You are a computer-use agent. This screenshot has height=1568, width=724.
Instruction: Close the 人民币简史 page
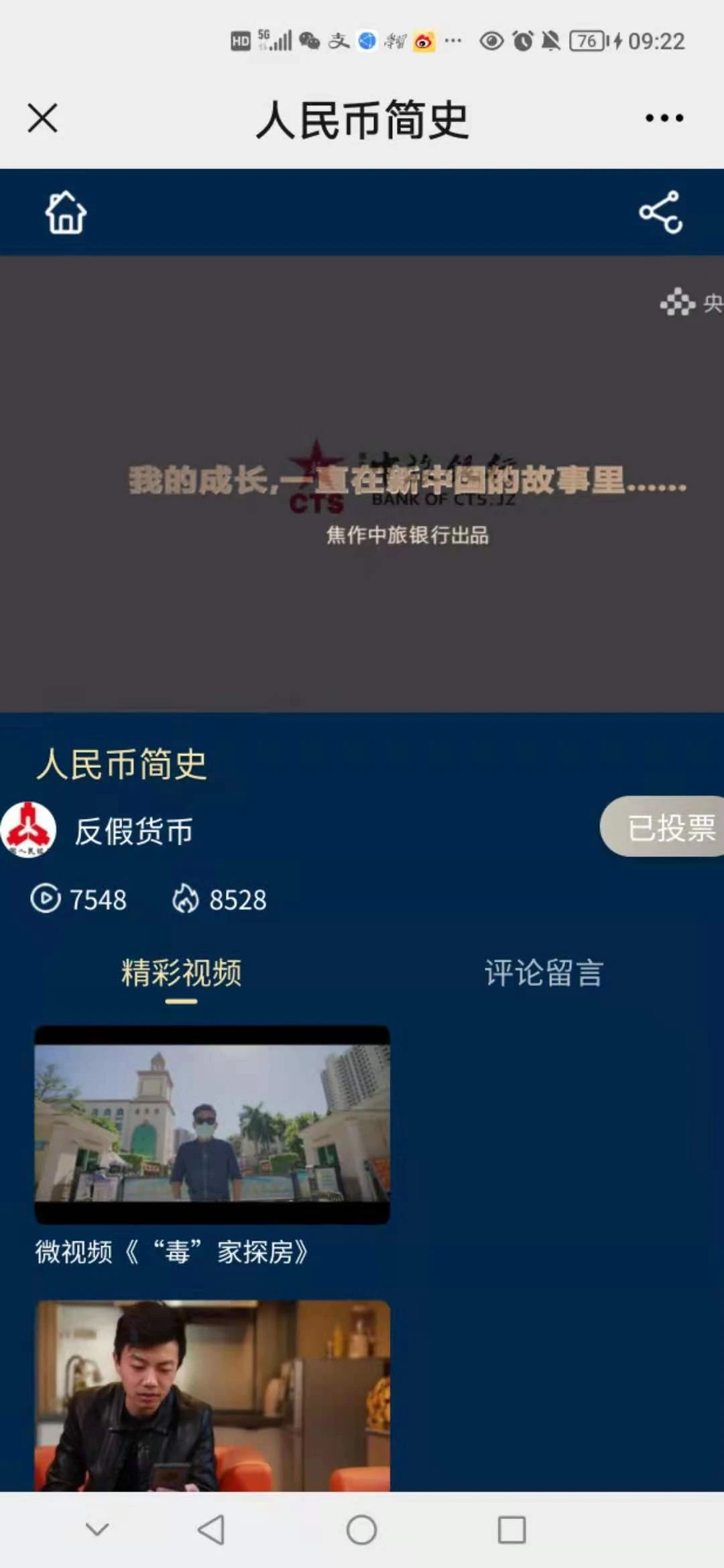pyautogui.click(x=43, y=118)
